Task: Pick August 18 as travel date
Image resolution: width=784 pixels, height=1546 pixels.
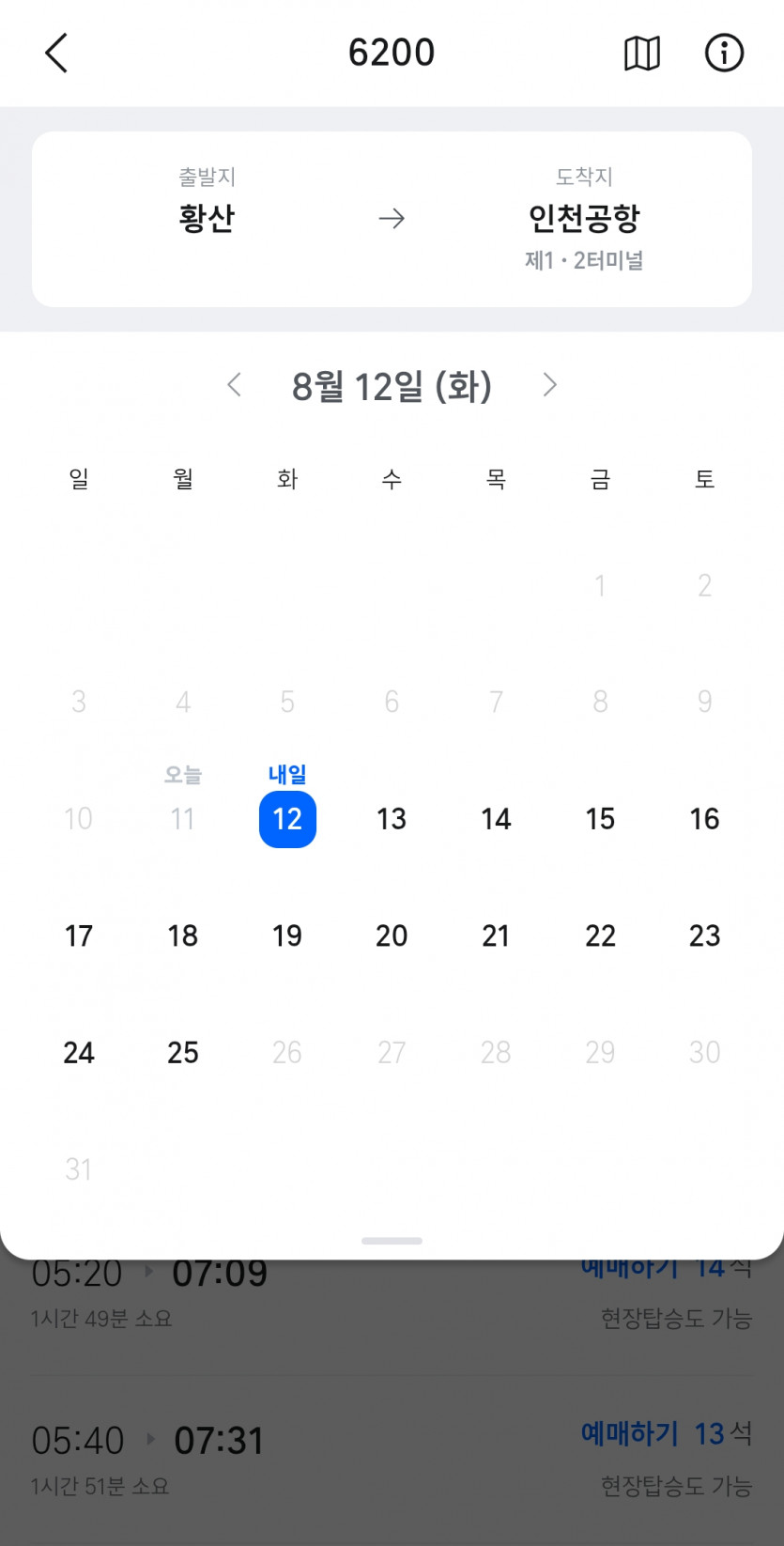Action: (x=183, y=935)
